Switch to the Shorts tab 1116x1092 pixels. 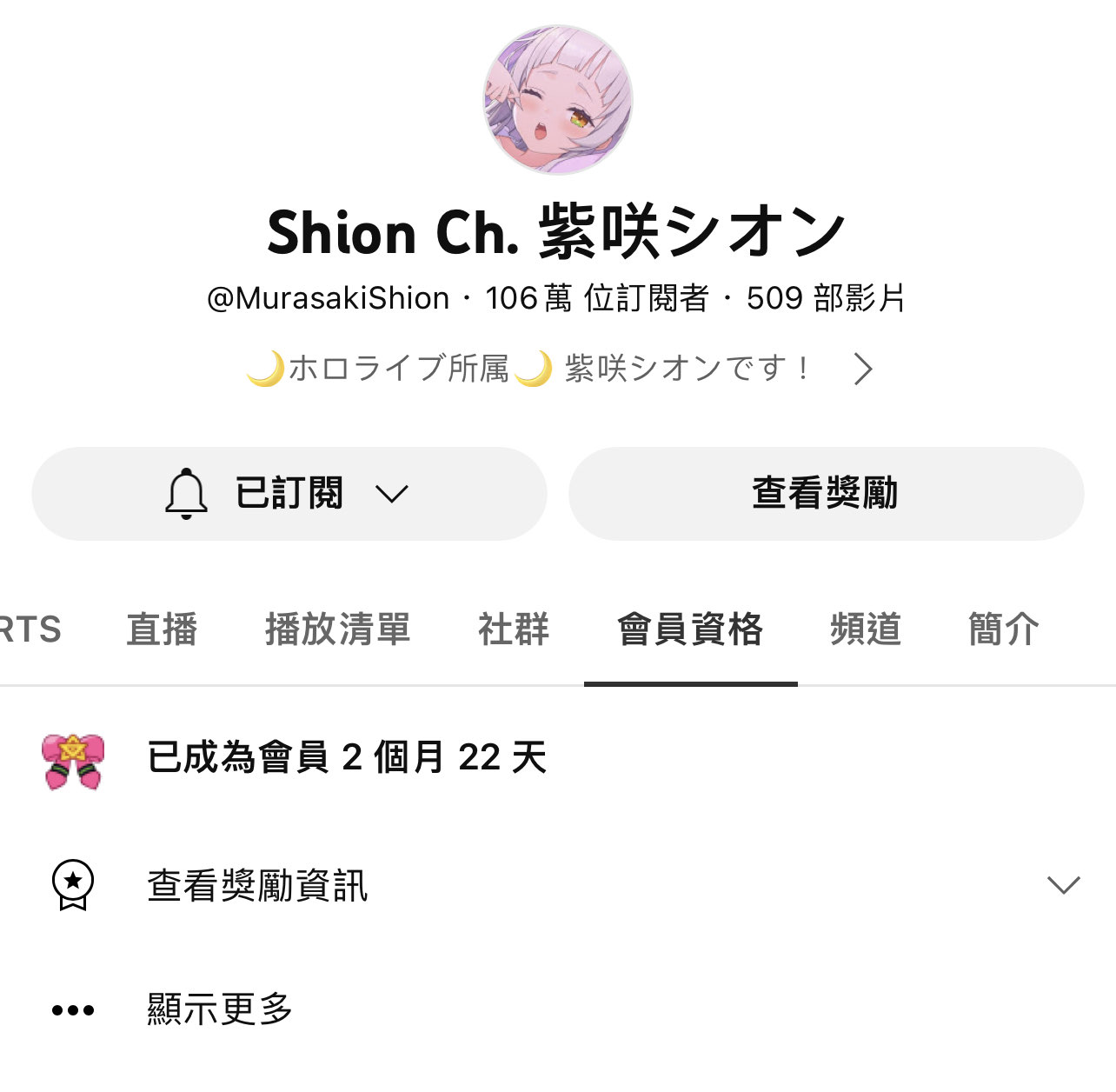coord(30,629)
